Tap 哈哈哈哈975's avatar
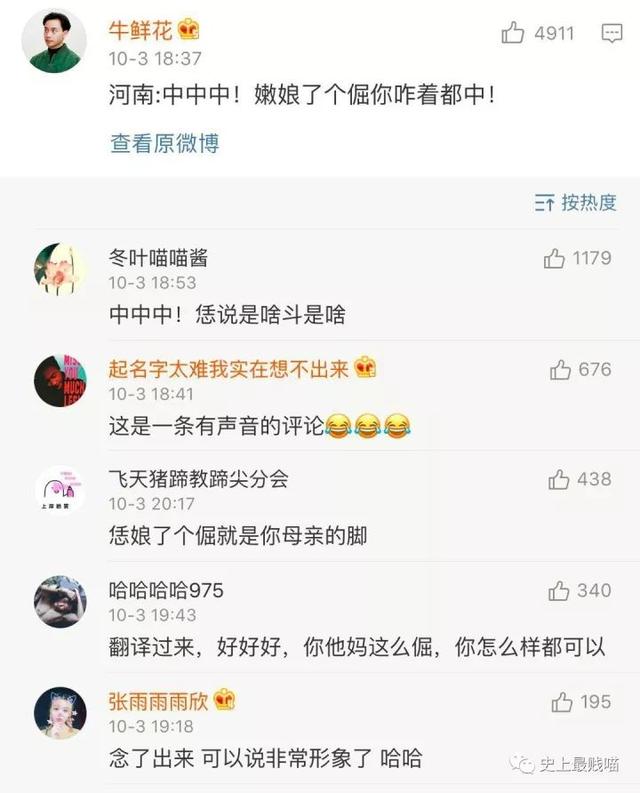Screen dimensions: 640x793 point(60,602)
